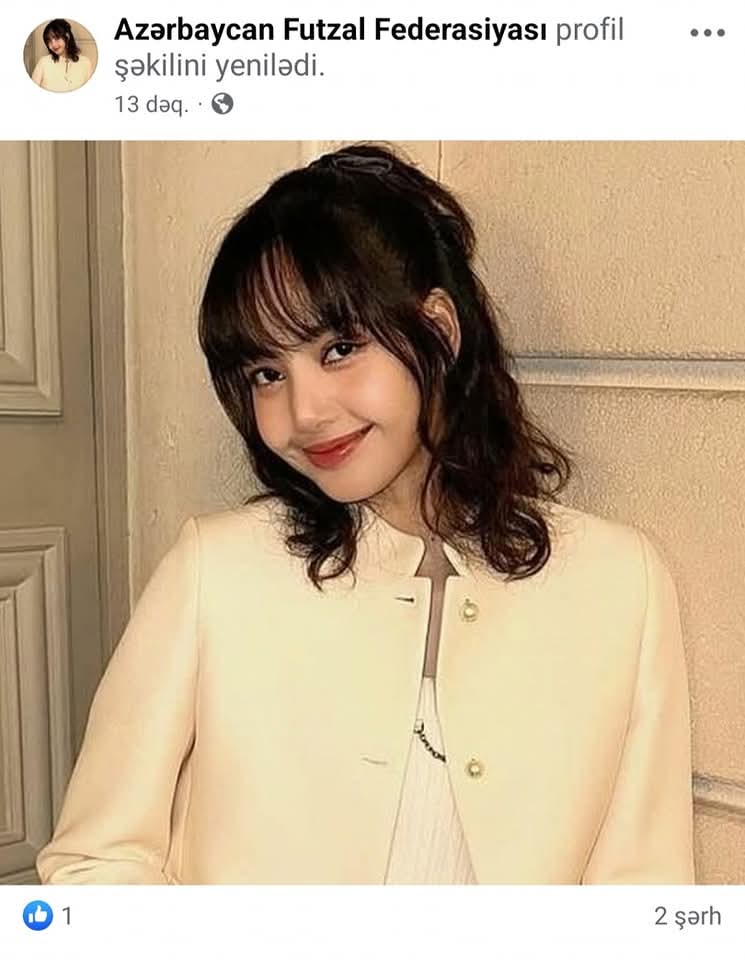Open the updated profile photo full screen

pos(372,512)
